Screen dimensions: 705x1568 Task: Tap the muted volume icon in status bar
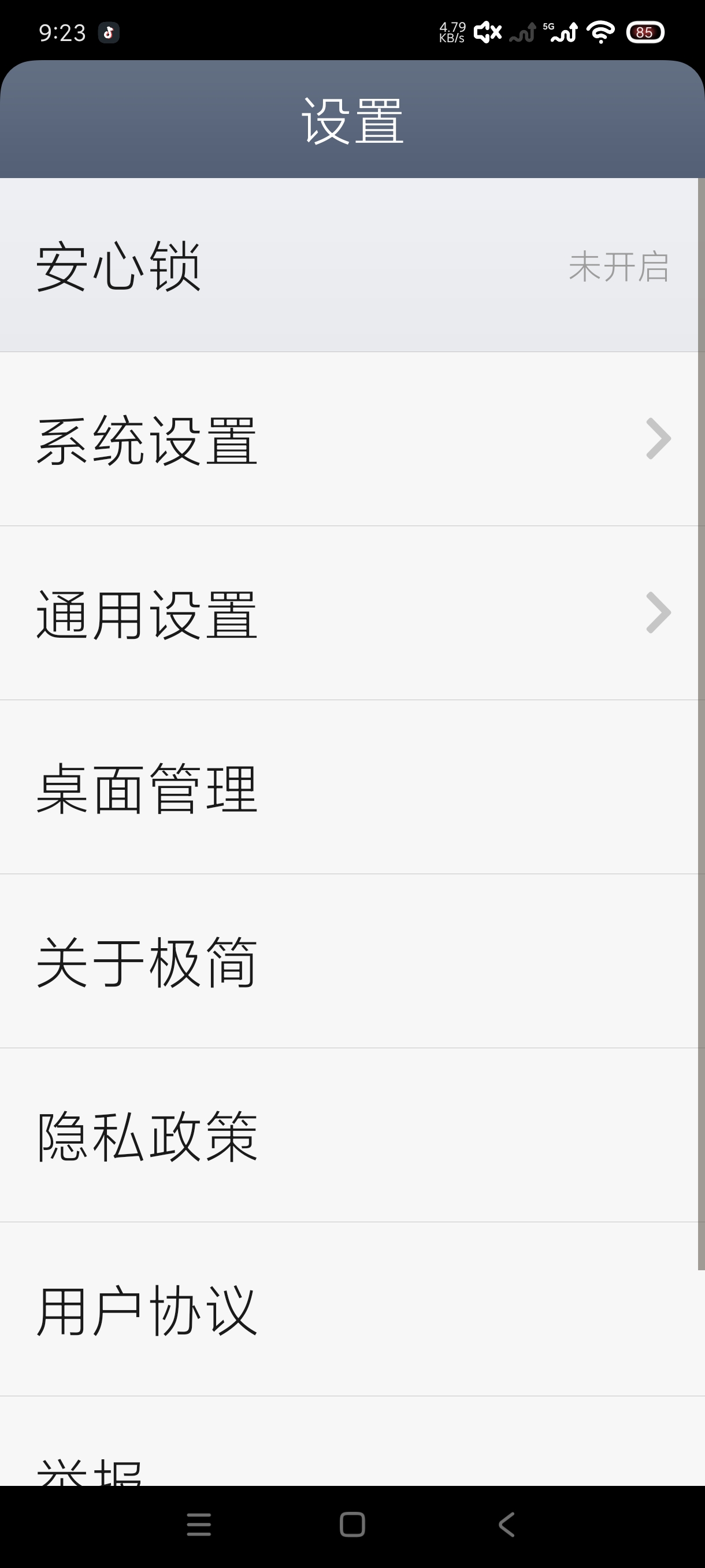[x=487, y=32]
